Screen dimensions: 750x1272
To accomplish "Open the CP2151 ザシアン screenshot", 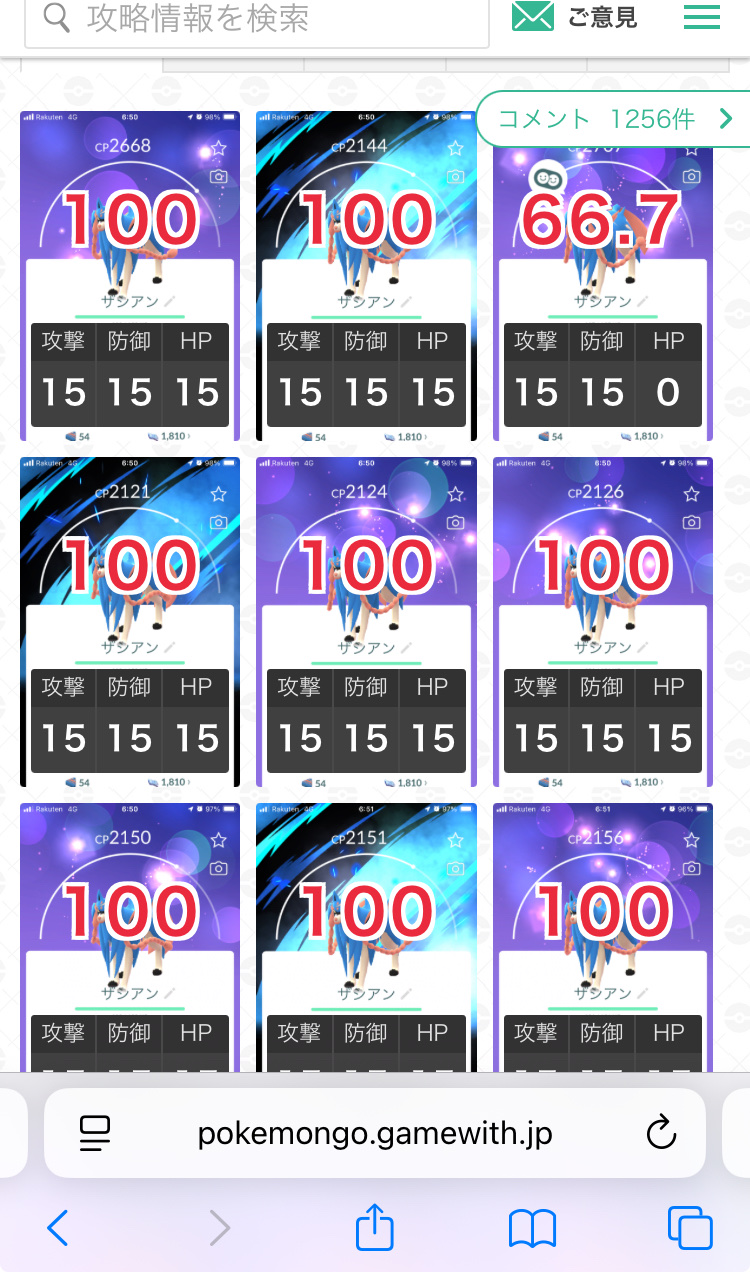I will point(366,937).
